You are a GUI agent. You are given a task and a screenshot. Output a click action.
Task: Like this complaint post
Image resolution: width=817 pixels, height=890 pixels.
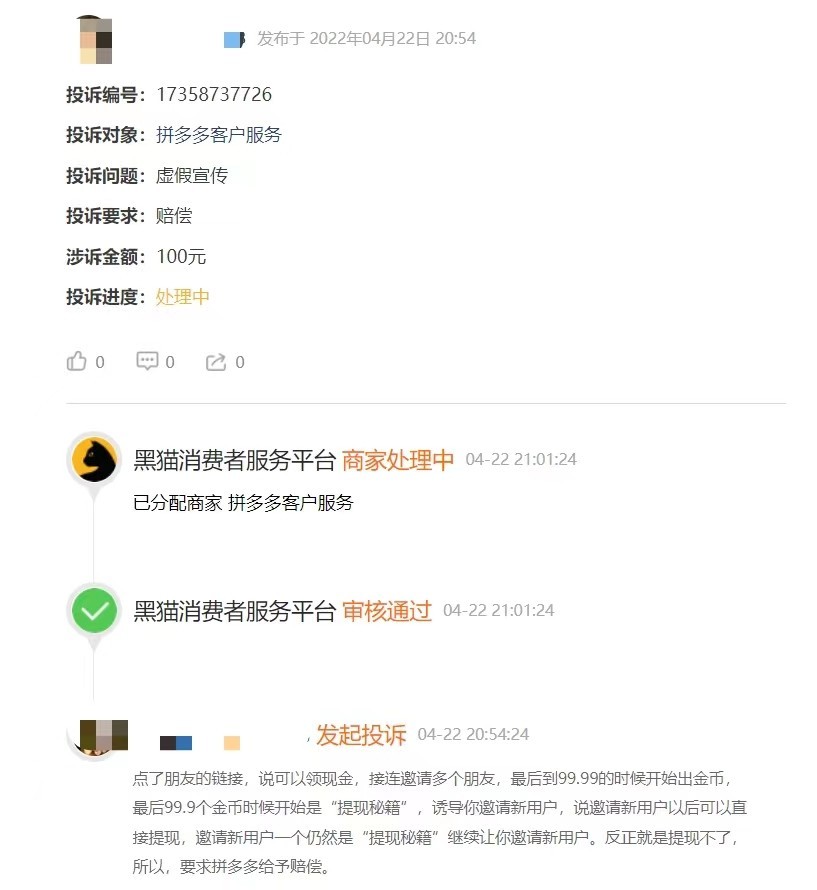coord(78,361)
